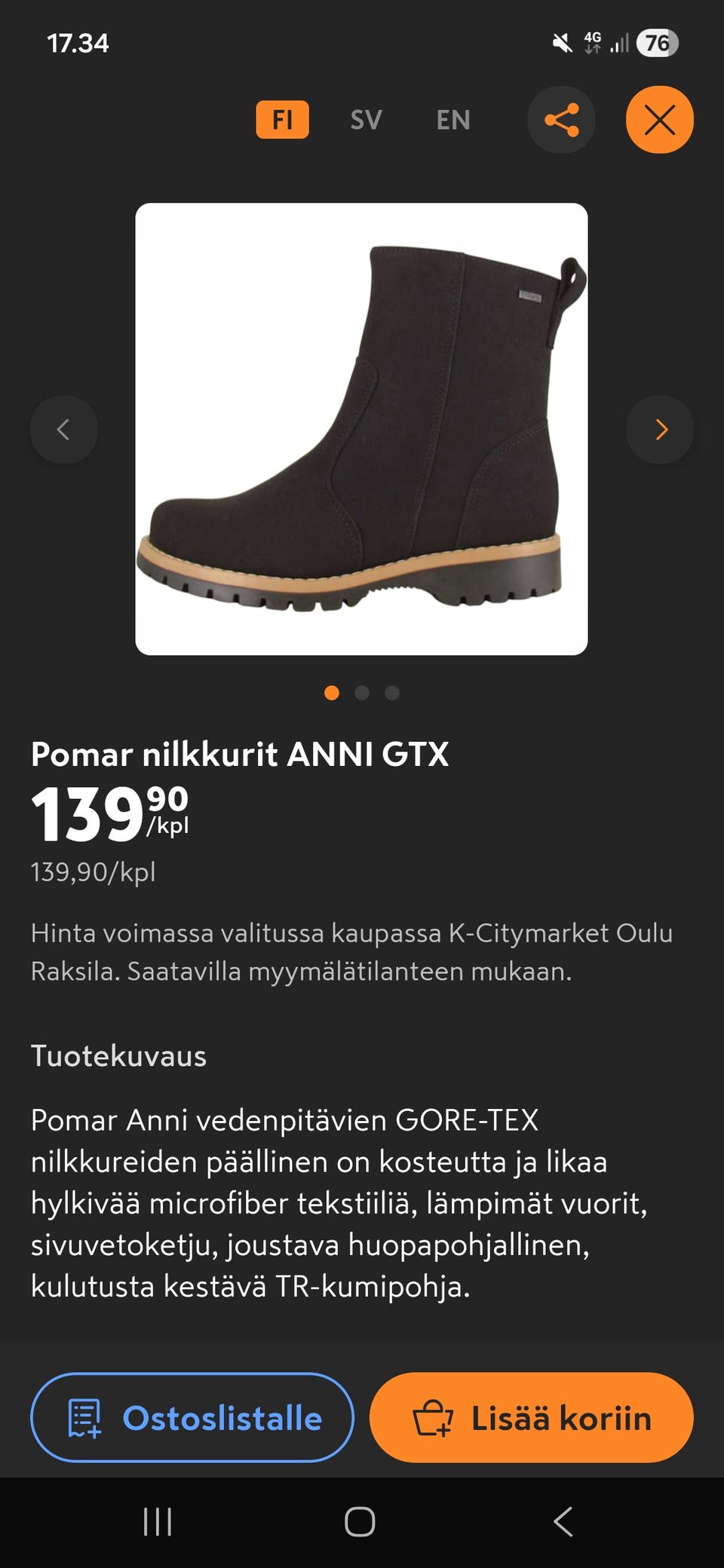This screenshot has width=724, height=1568.
Task: Open recent apps from the navigation bar
Action: pos(158,1521)
